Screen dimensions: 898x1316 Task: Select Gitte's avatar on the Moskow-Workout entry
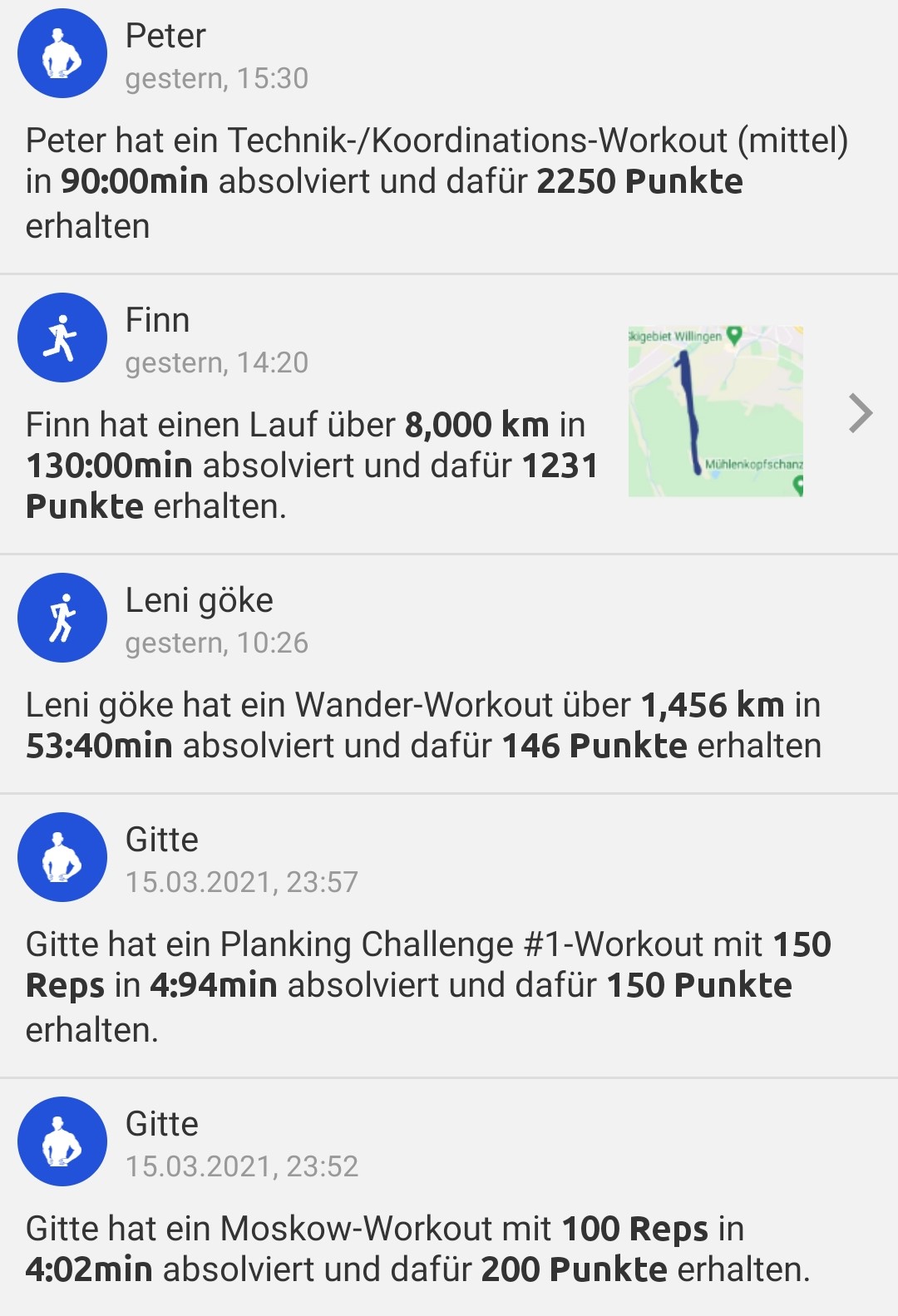pos(62,1141)
